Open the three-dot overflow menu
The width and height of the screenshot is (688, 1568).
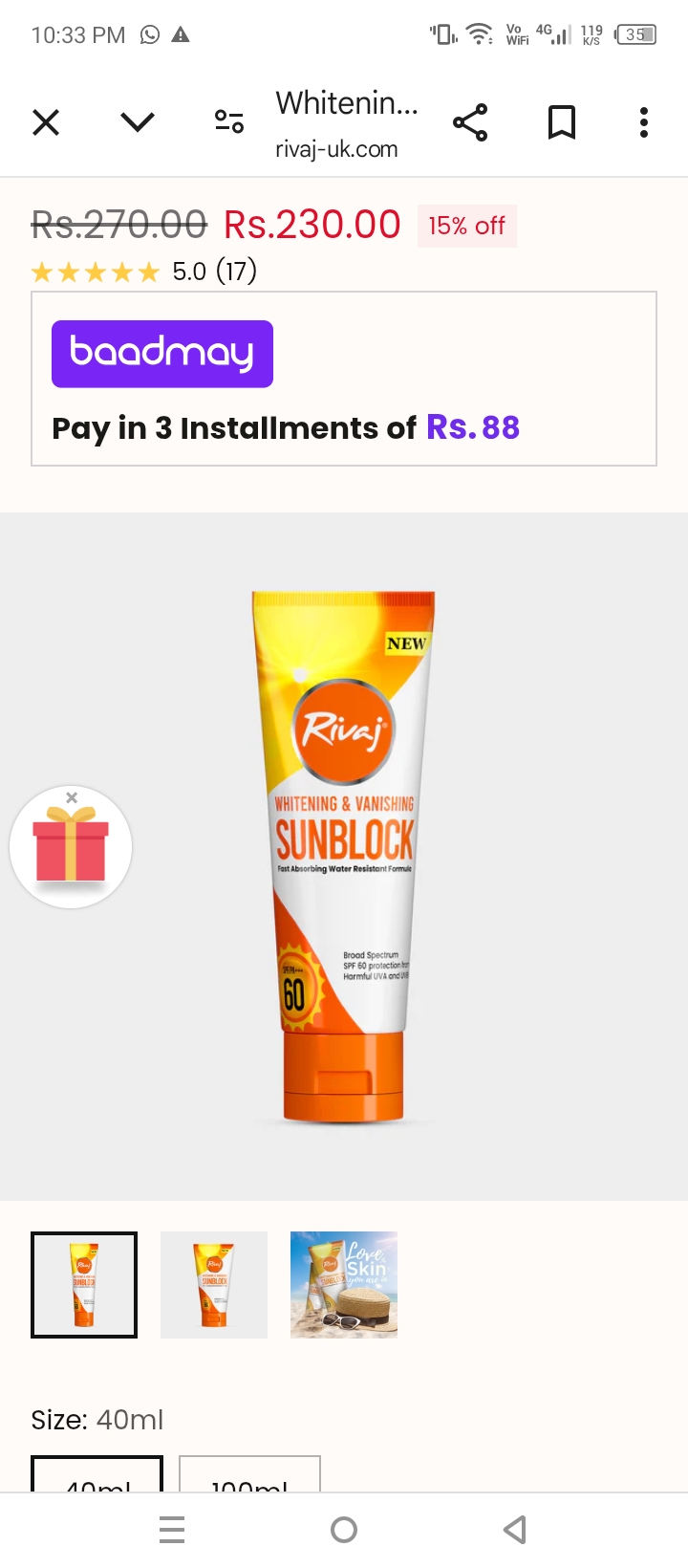click(644, 122)
